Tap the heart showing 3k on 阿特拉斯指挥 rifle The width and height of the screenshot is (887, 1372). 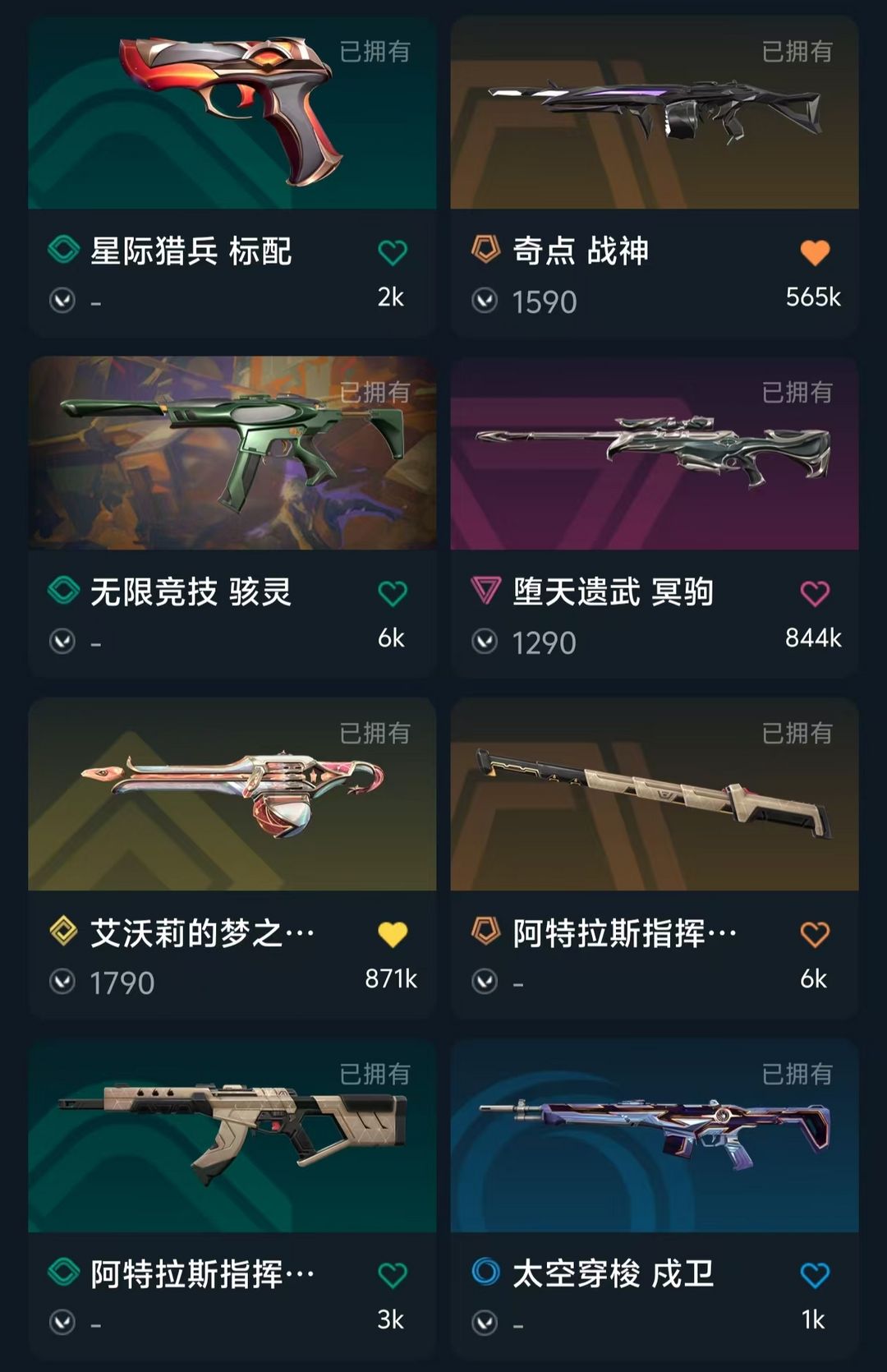pyautogui.click(x=393, y=1275)
